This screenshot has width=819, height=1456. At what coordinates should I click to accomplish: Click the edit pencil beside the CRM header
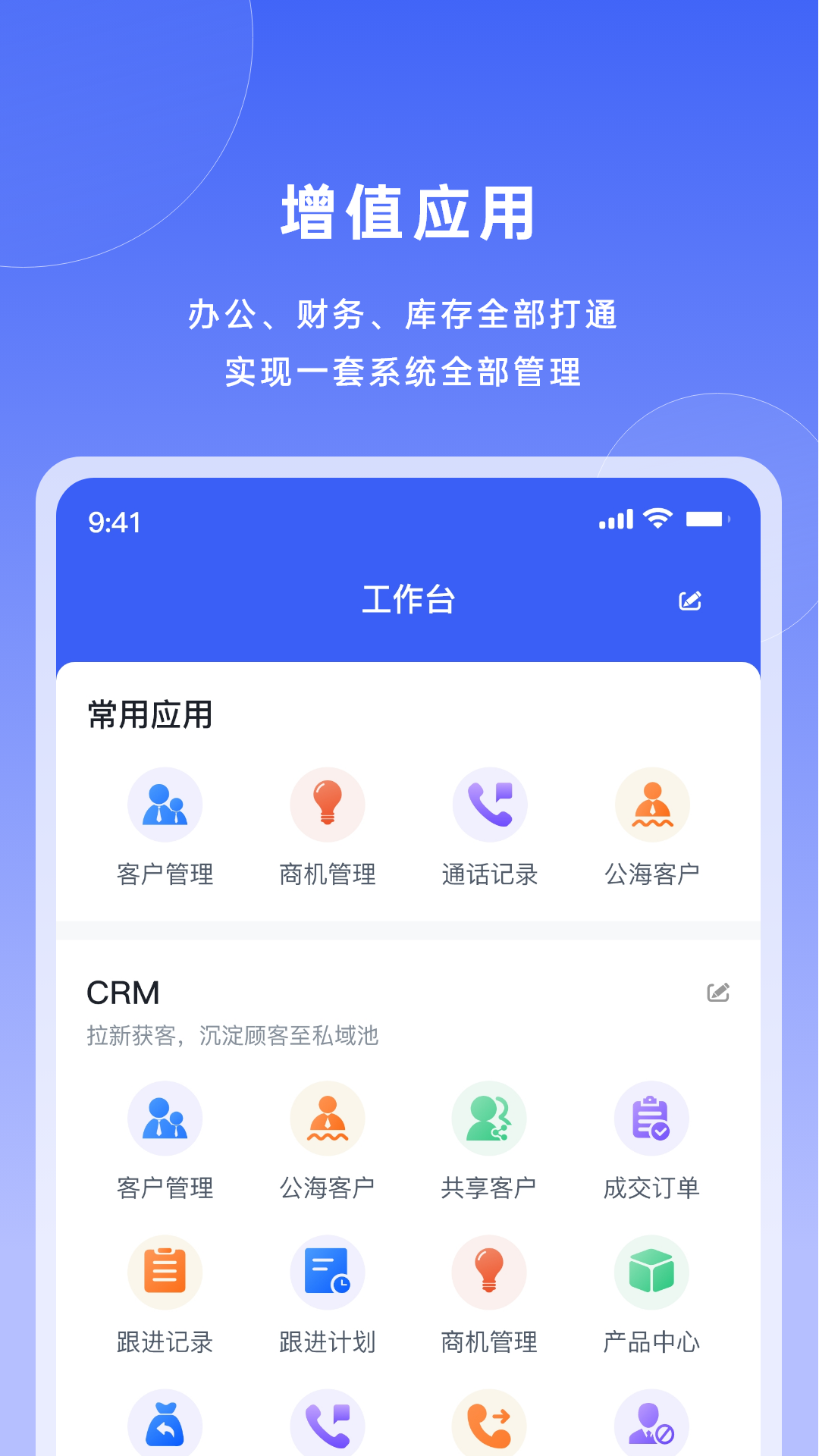(x=719, y=991)
